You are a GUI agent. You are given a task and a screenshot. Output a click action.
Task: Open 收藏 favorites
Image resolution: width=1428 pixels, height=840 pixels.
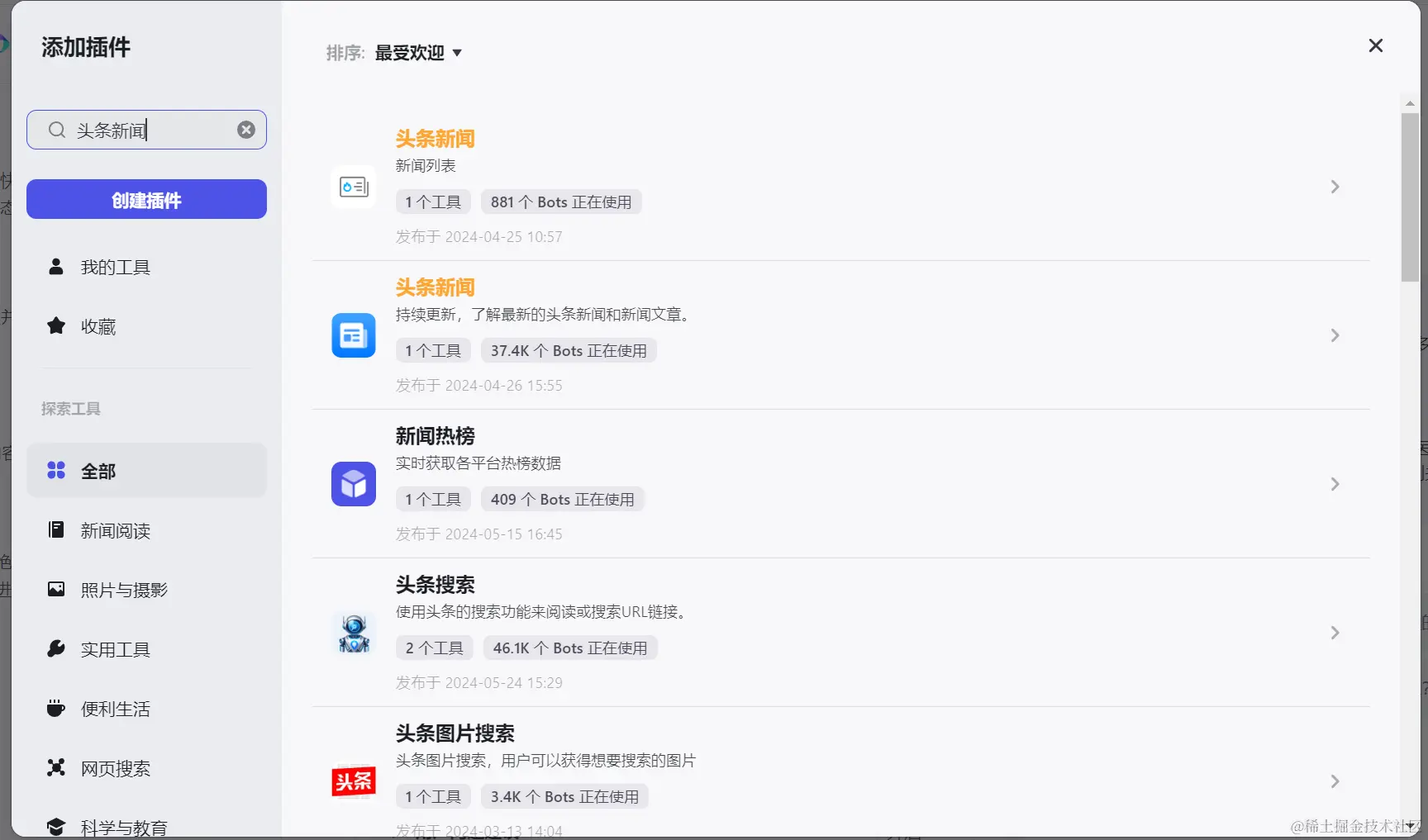click(98, 326)
